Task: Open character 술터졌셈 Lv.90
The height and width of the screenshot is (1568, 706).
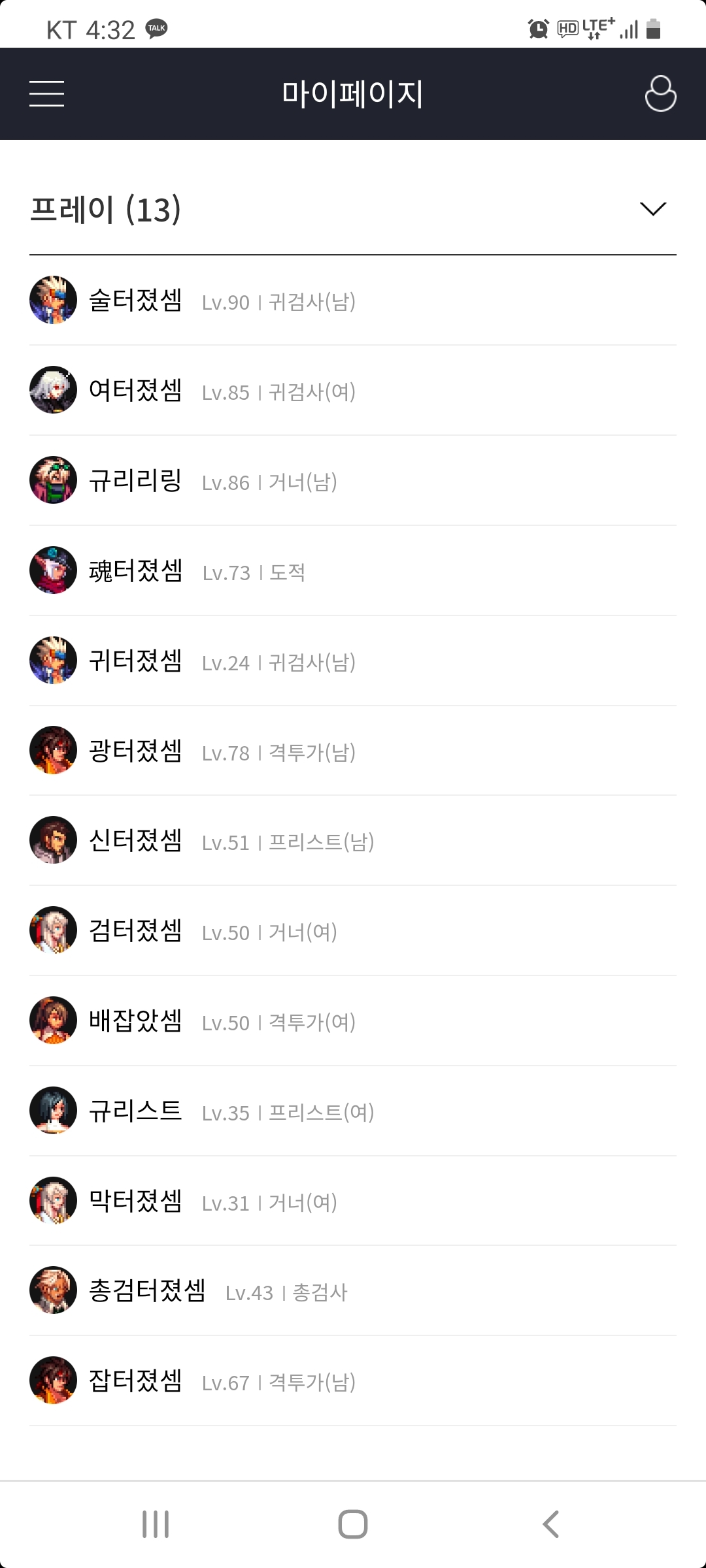Action: click(x=135, y=301)
